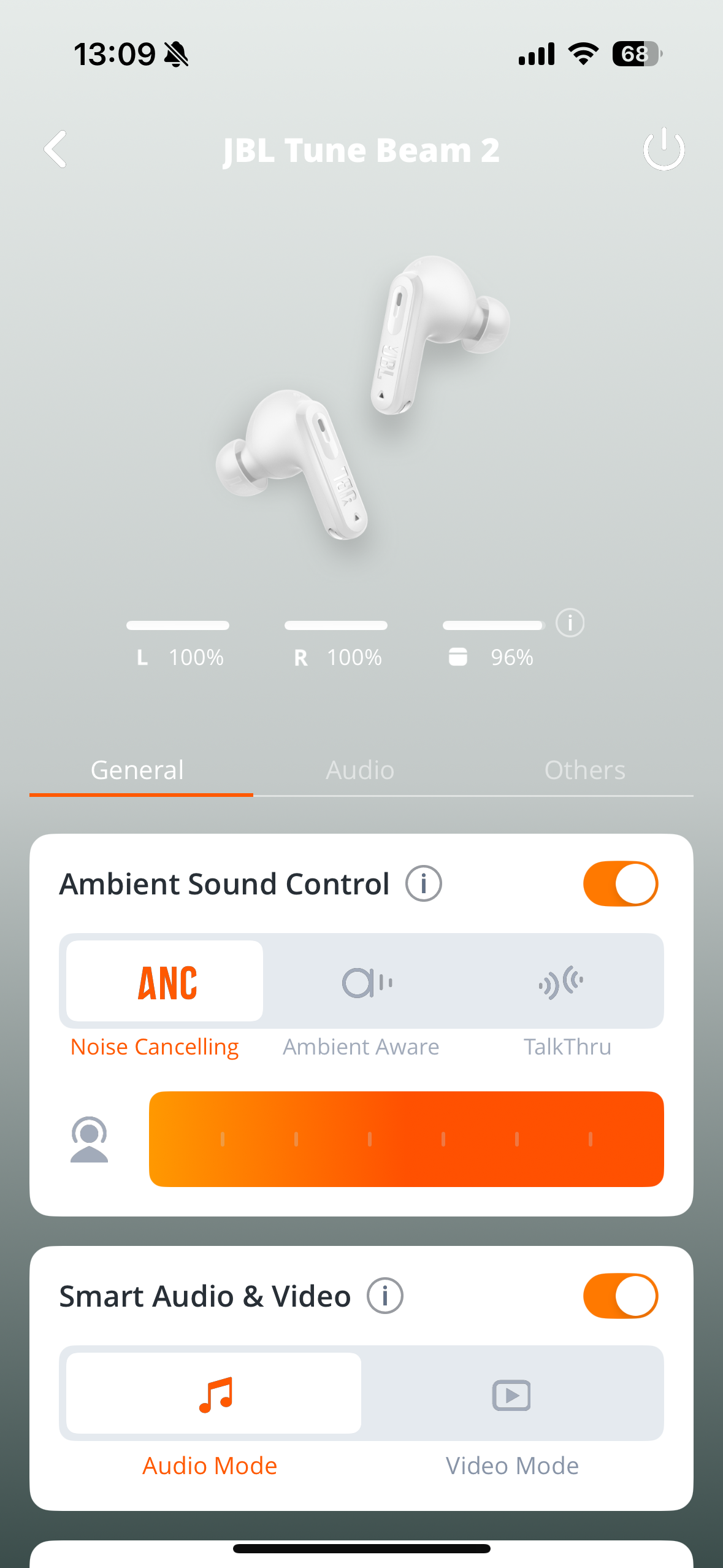Select ANC Noise Cancelling mode
Image resolution: width=723 pixels, height=1568 pixels.
click(165, 981)
